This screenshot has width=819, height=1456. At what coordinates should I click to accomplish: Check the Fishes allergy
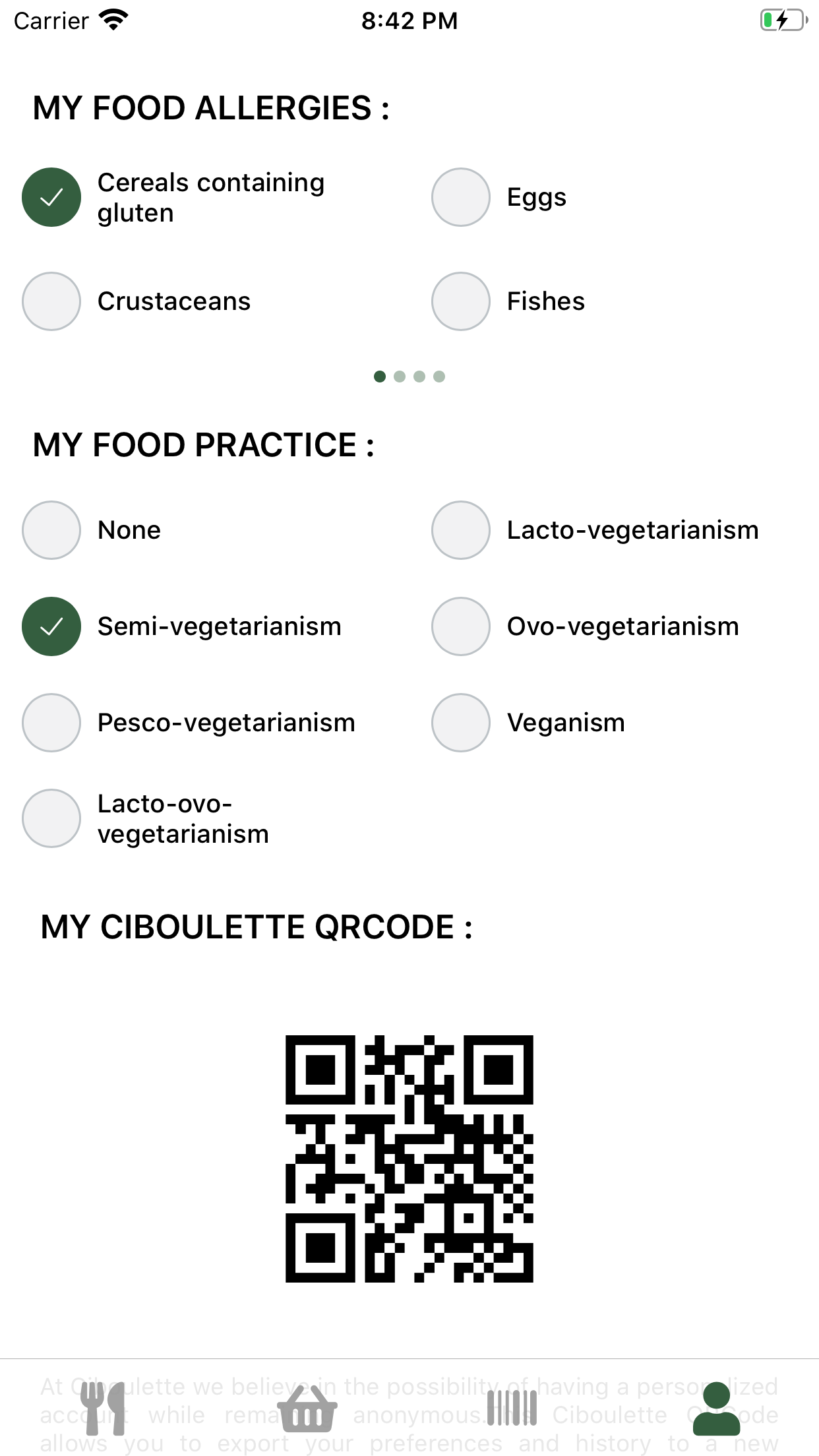click(x=460, y=301)
